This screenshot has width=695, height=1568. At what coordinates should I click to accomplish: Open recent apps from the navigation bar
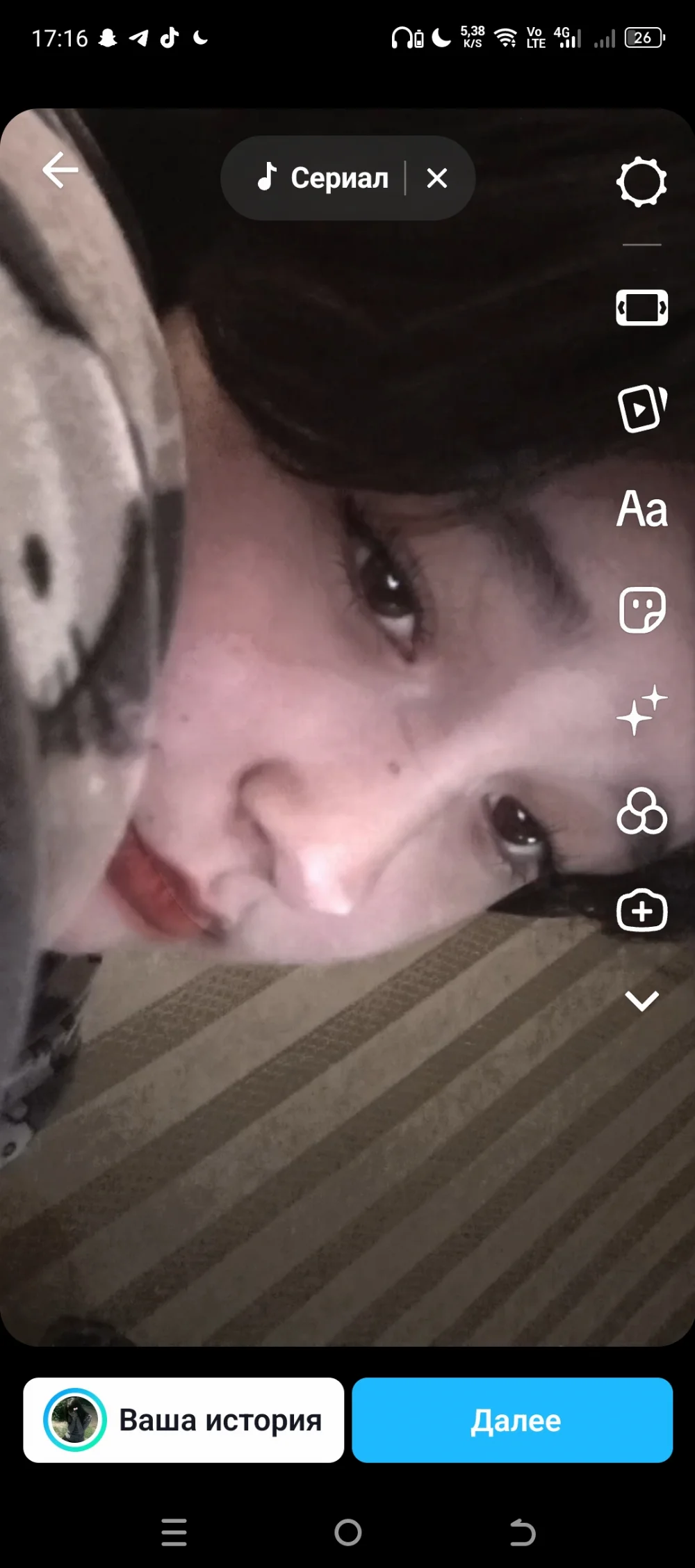coord(174,1532)
